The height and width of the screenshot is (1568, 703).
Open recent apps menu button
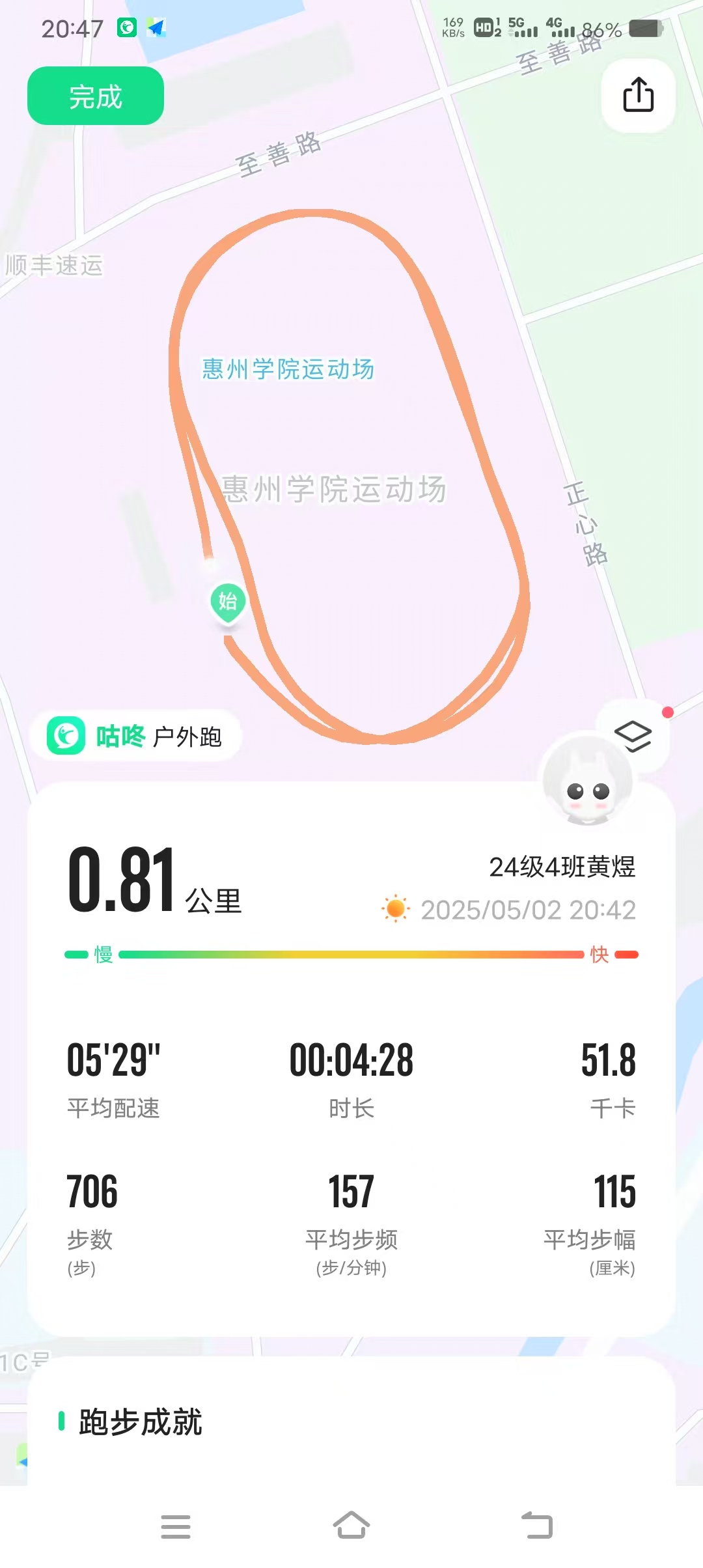coord(176,1526)
